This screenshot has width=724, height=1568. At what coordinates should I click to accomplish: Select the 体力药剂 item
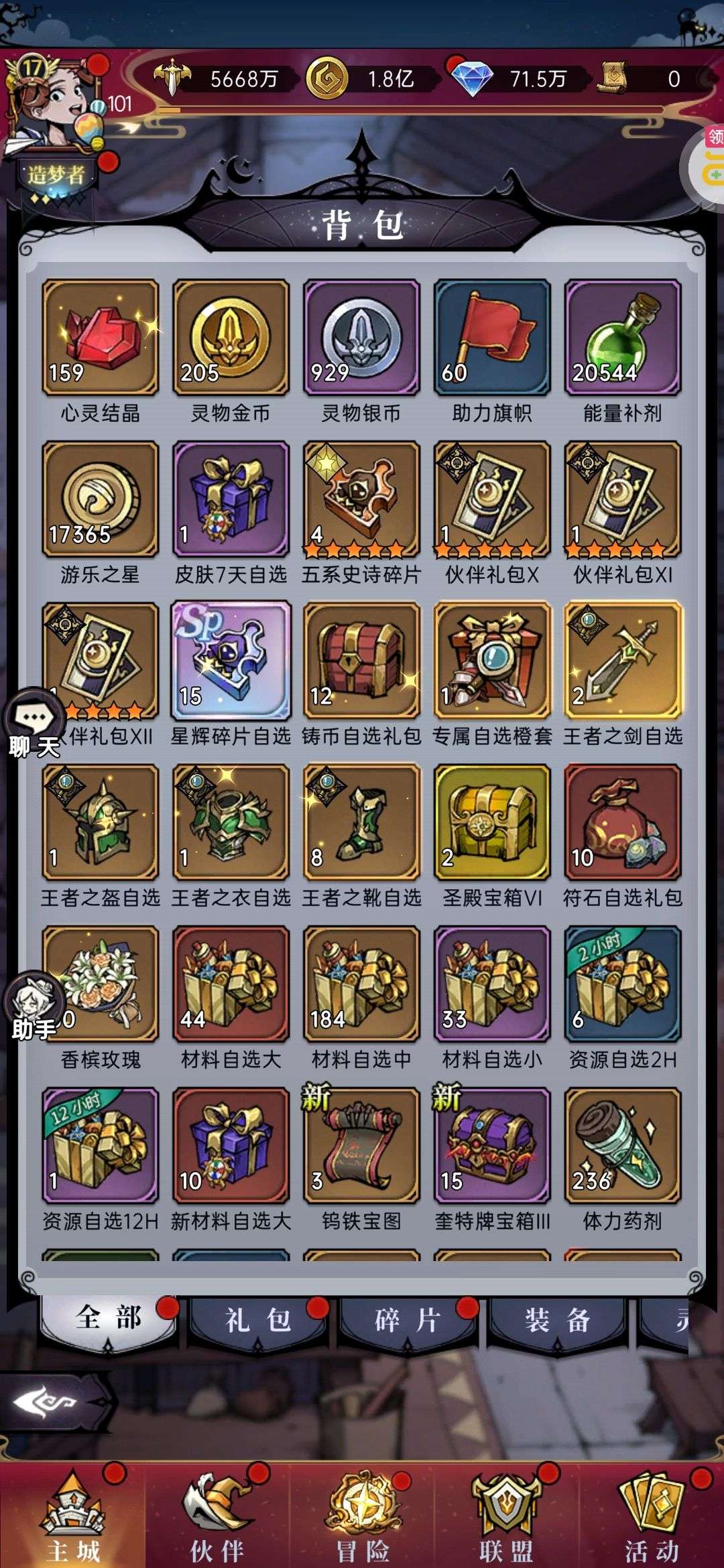623,1145
